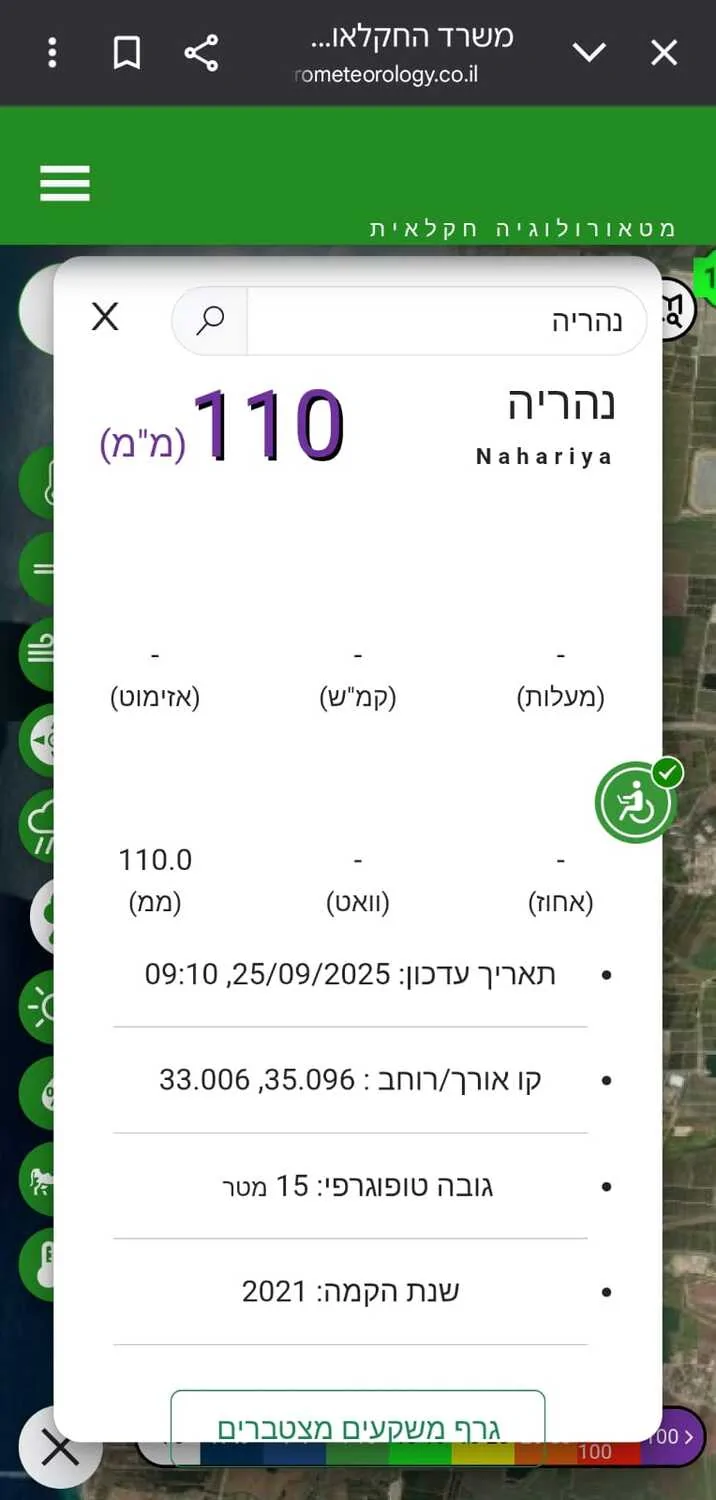Select the sun radiation map layer
The width and height of the screenshot is (716, 1500).
point(38,1006)
